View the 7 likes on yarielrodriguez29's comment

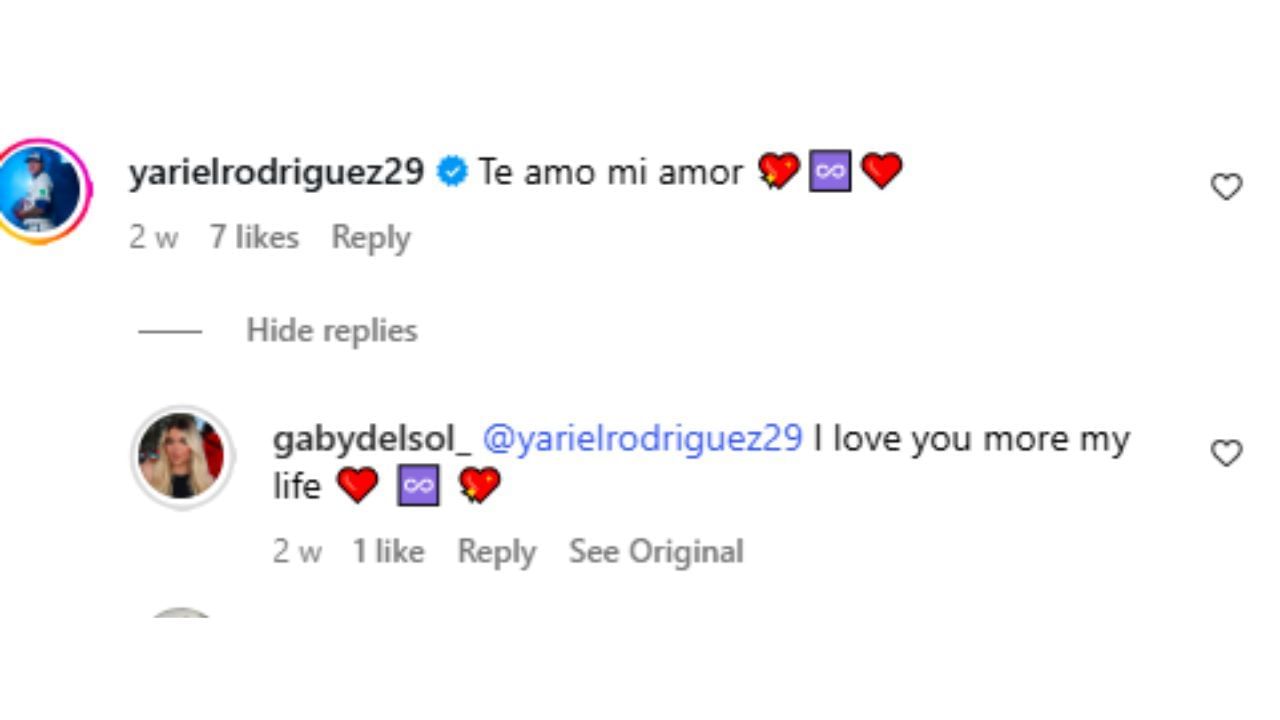click(x=254, y=238)
